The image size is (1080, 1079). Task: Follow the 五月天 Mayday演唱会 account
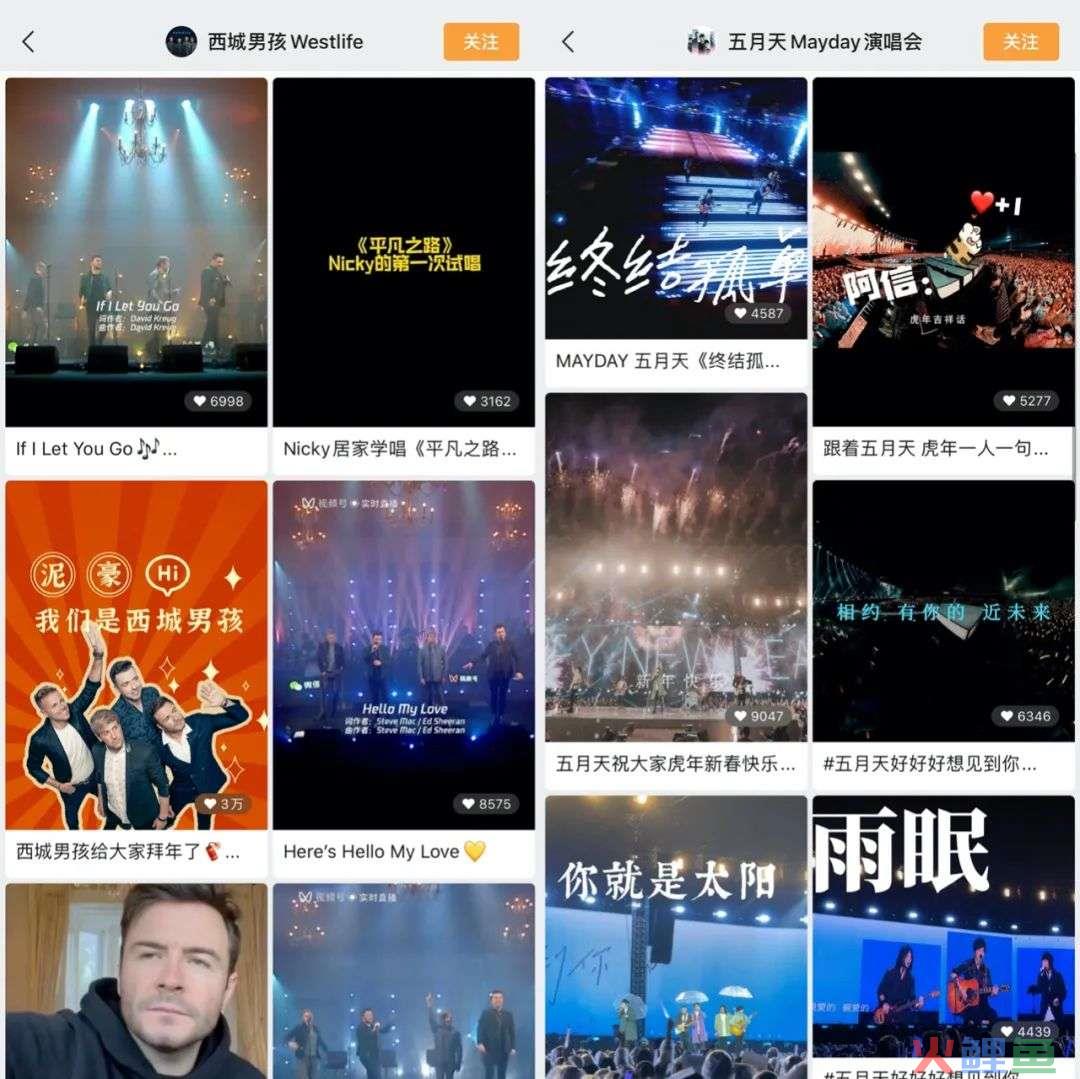coord(1020,42)
